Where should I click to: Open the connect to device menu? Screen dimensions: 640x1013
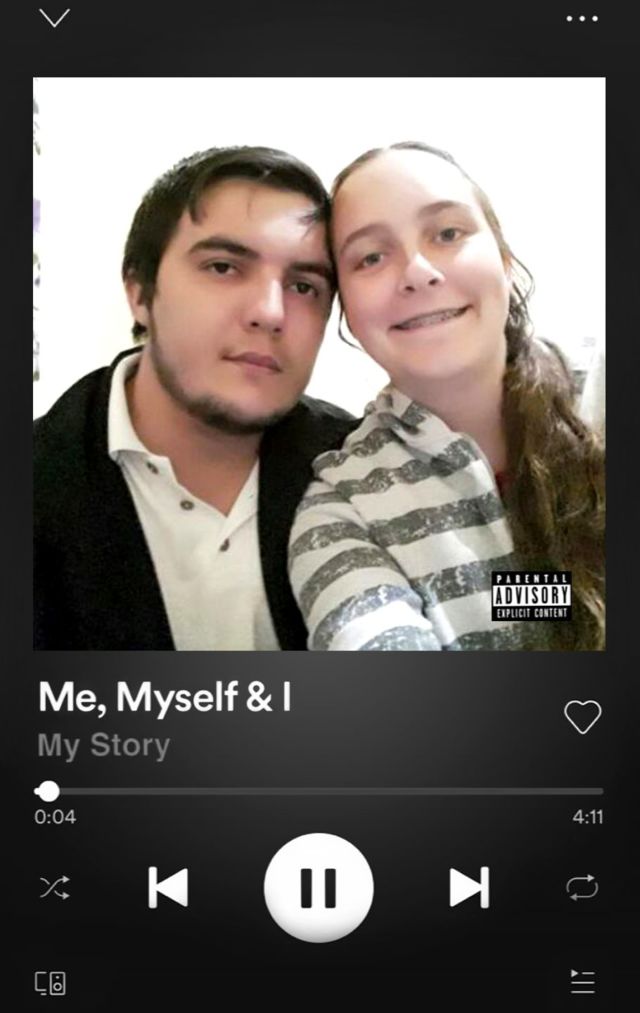pyautogui.click(x=51, y=982)
